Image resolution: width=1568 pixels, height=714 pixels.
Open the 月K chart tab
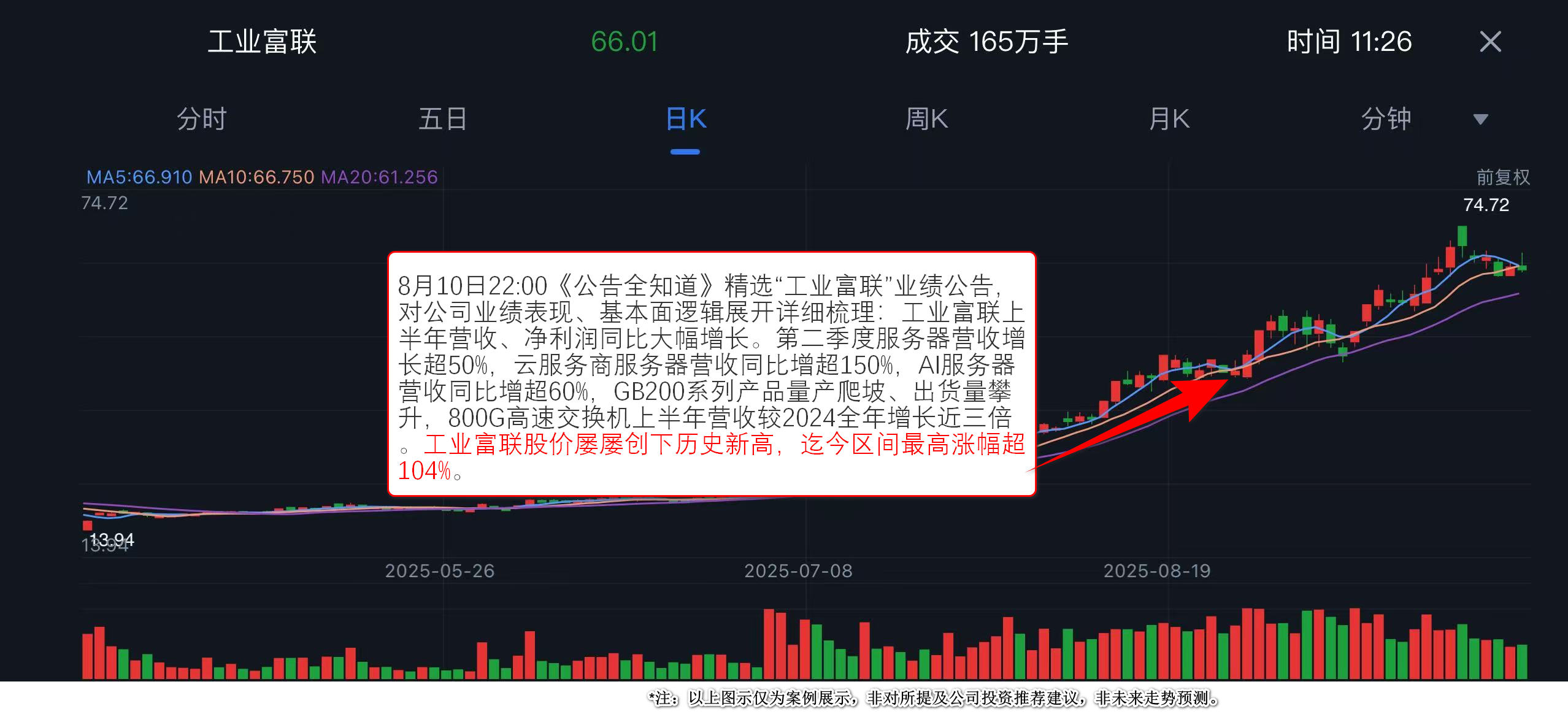pyautogui.click(x=1169, y=118)
